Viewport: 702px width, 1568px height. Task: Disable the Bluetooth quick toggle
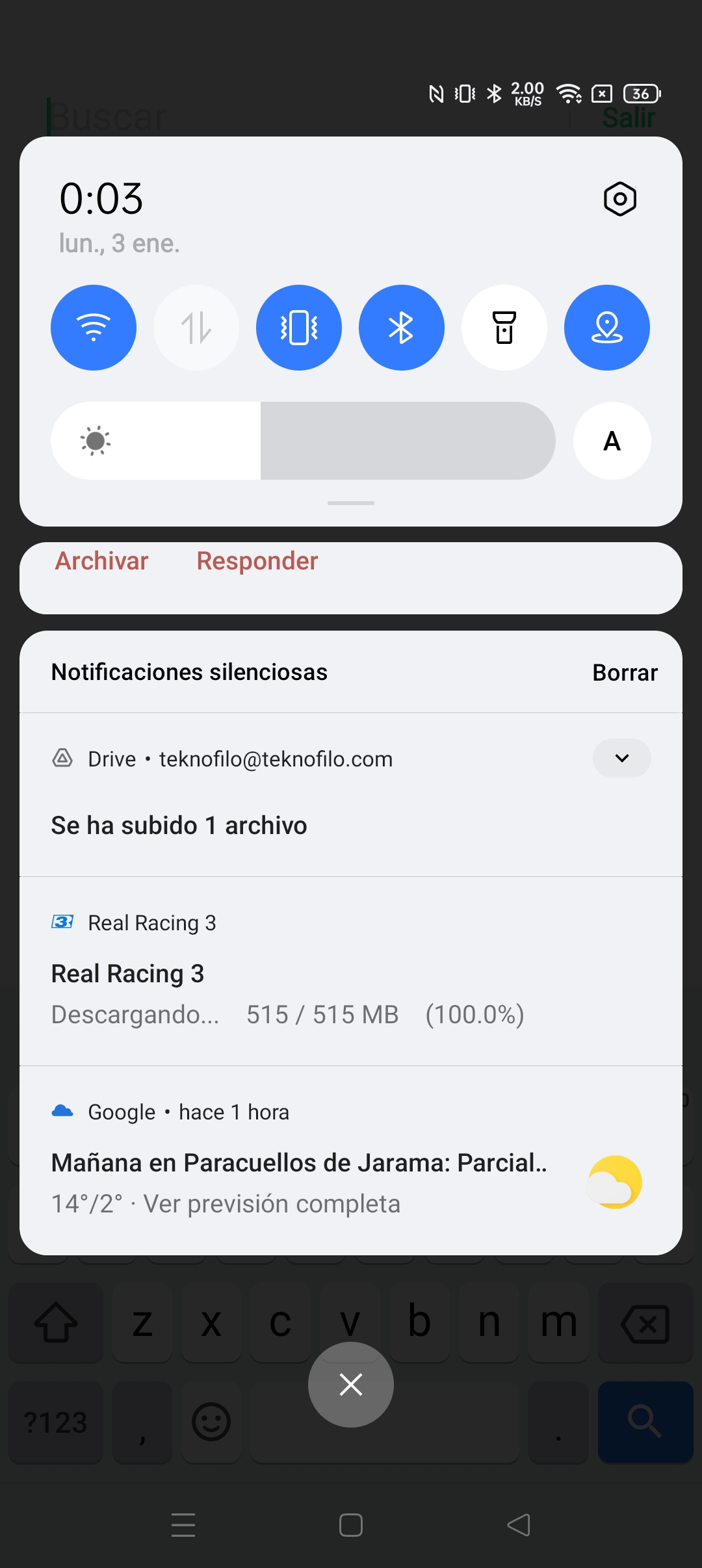tap(402, 328)
